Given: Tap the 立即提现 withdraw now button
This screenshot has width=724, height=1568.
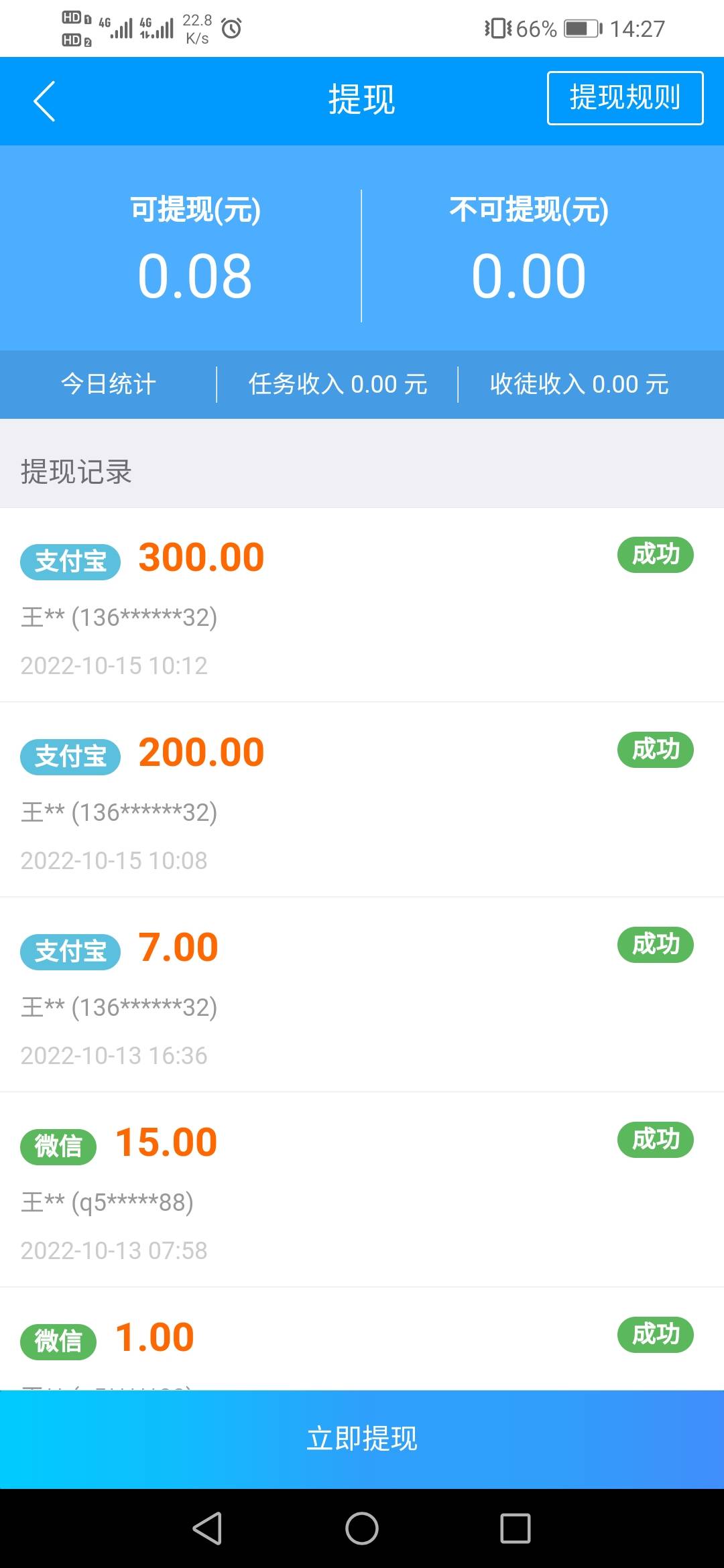Looking at the screenshot, I should (362, 1439).
